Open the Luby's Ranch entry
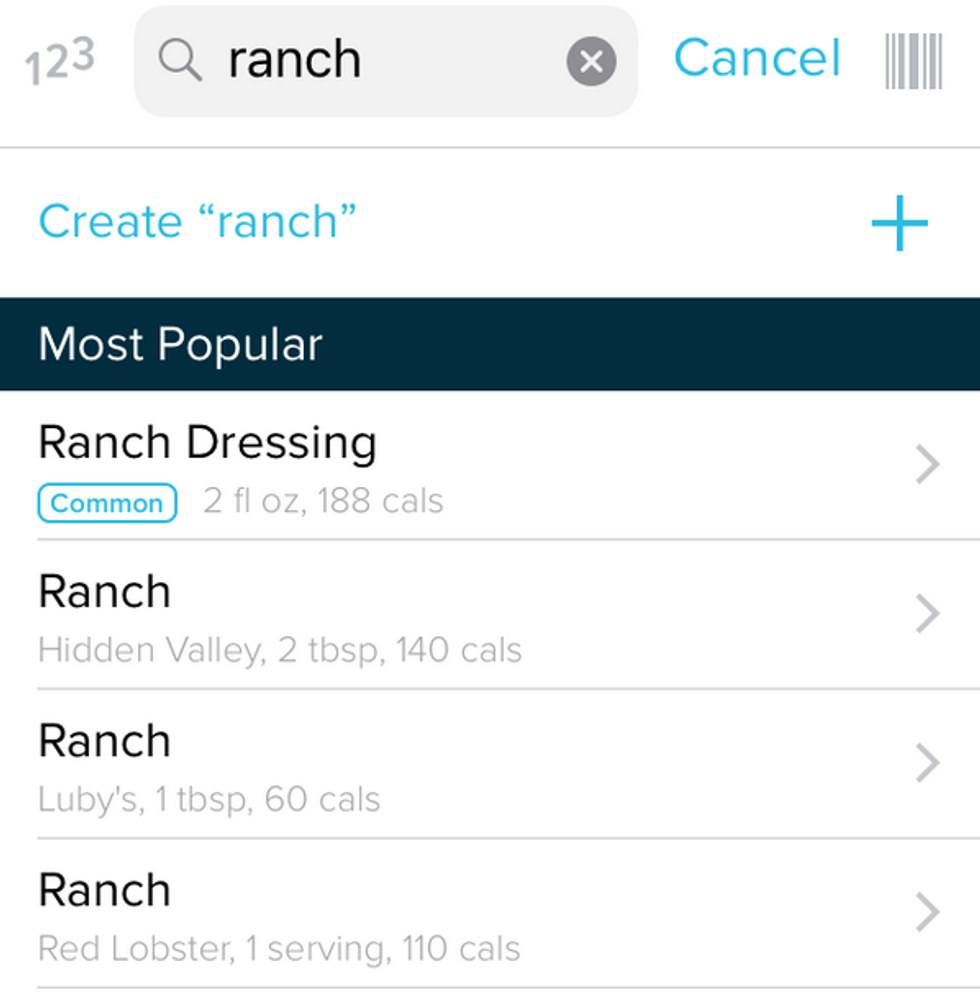Viewport: 980px width, 993px height. [480, 766]
